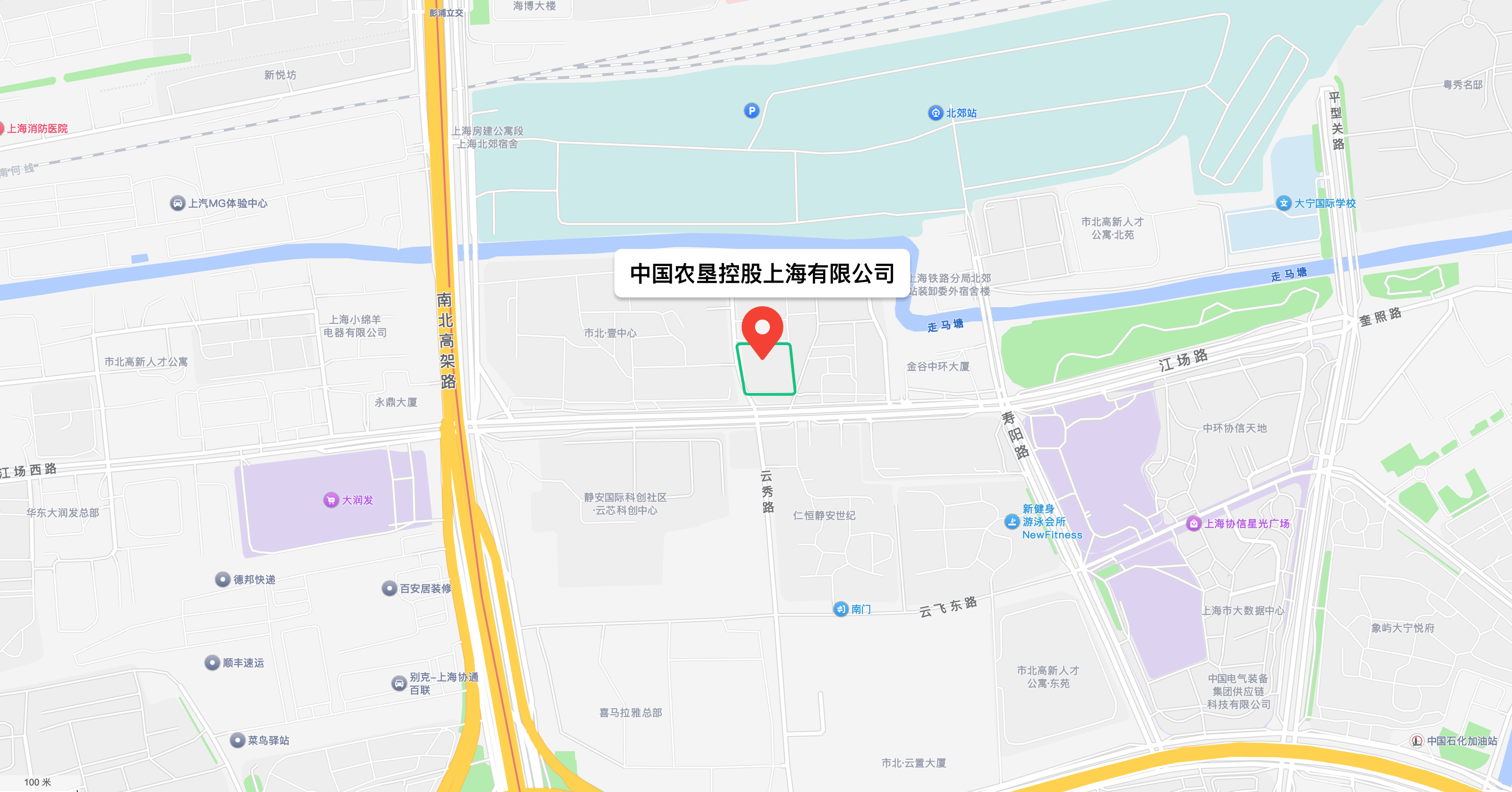1512x792 pixels.
Task: Tap the 中国石化加油站 gas station marker
Action: coord(1416,741)
